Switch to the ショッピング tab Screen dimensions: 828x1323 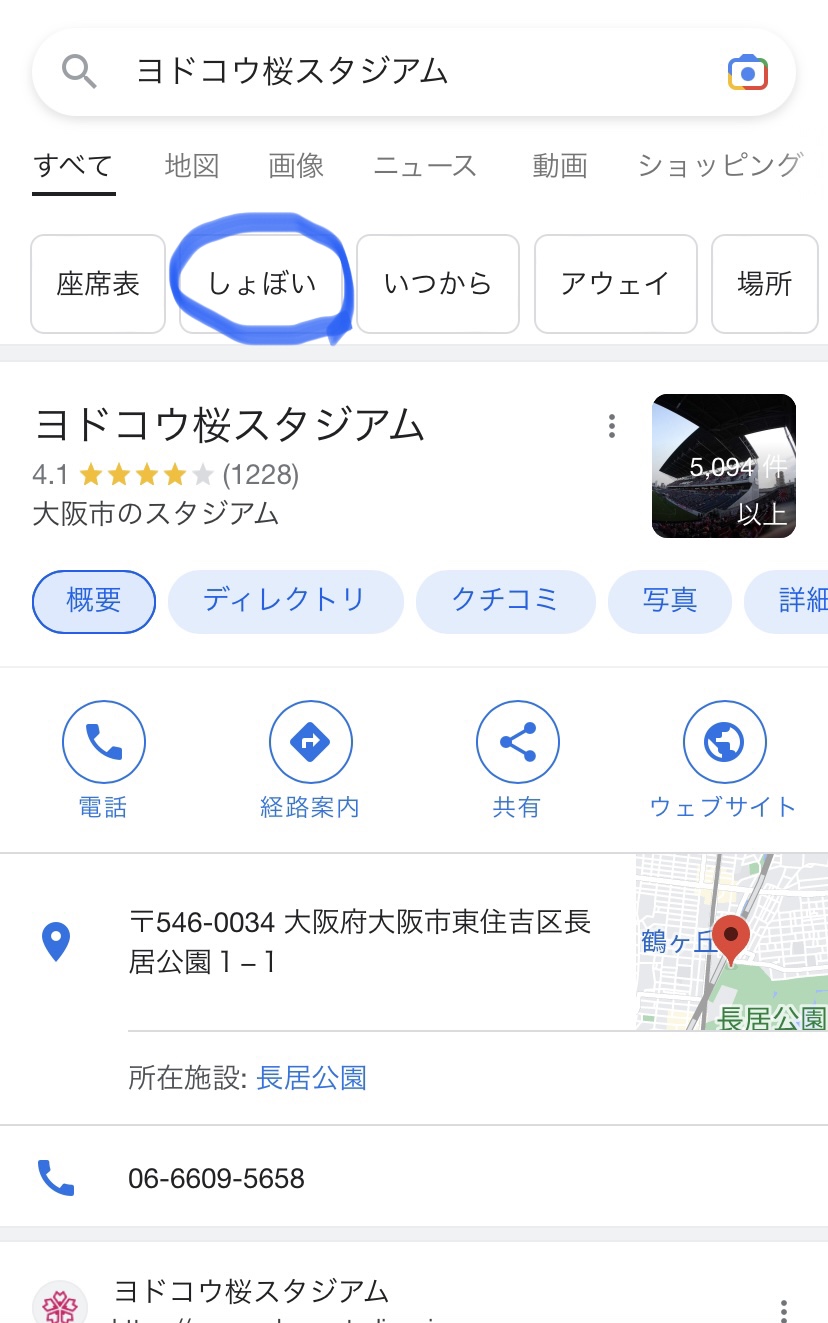(x=720, y=166)
